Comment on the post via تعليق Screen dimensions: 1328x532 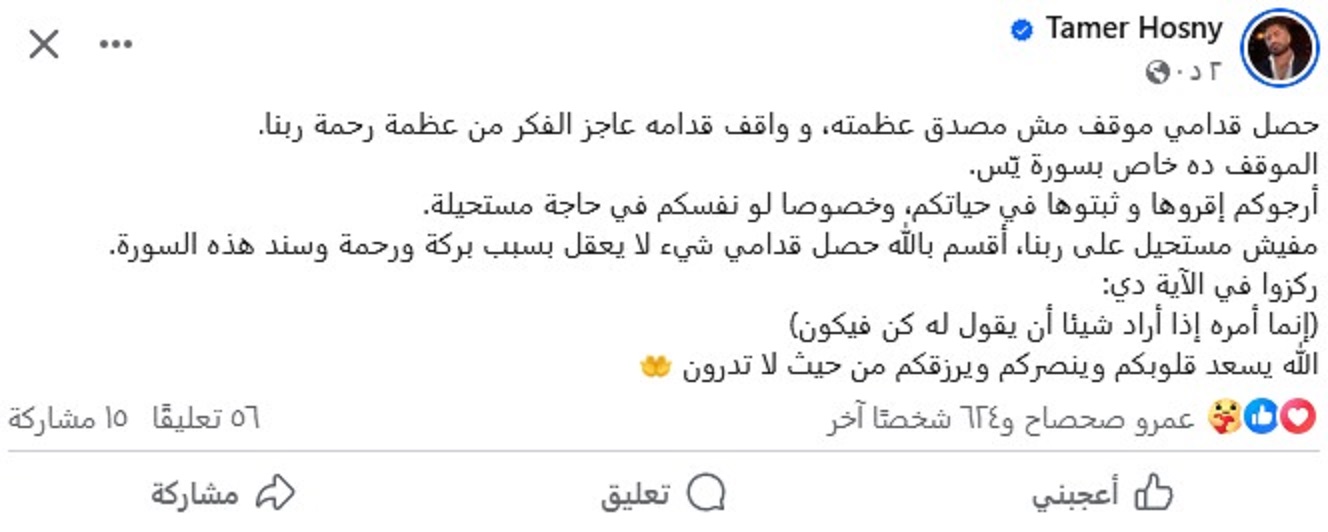pyautogui.click(x=663, y=493)
